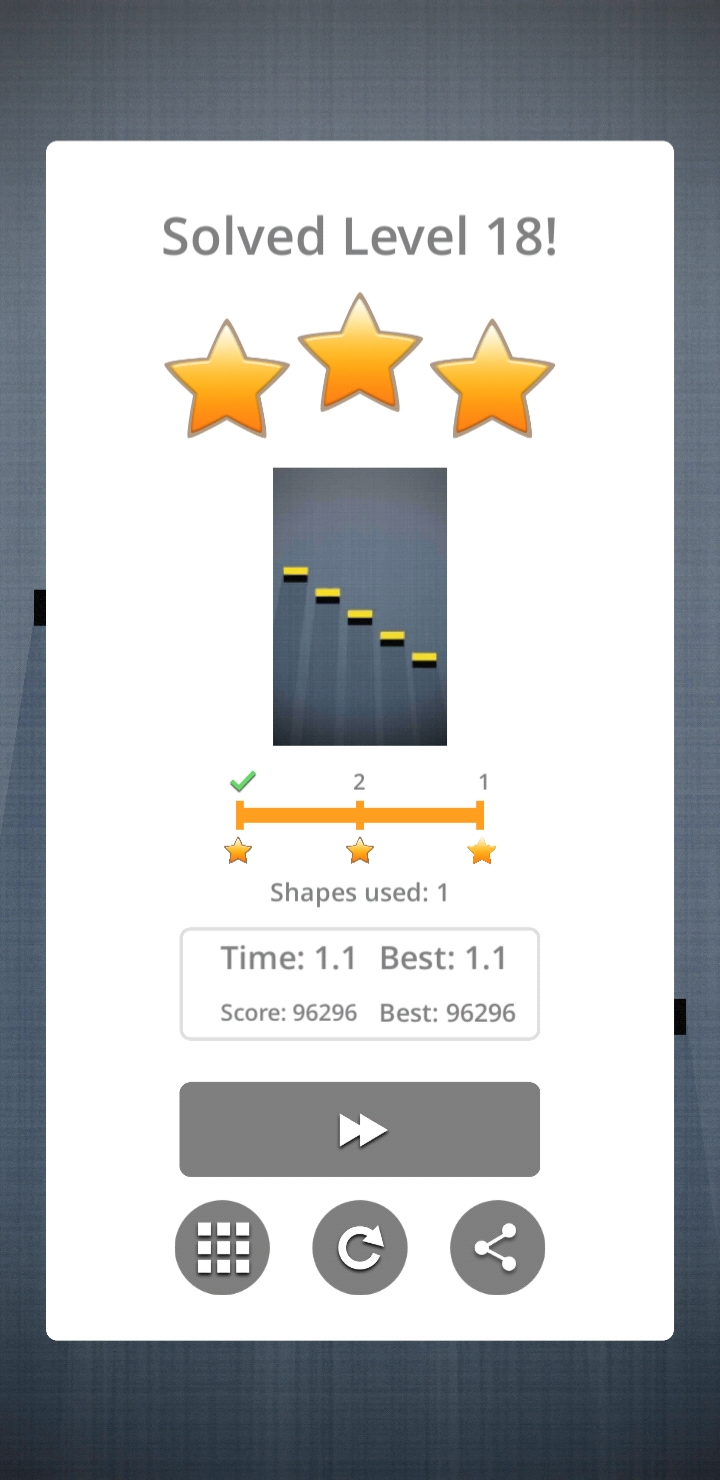Share your Level 18 result
720x1480 pixels.
pyautogui.click(x=497, y=1247)
